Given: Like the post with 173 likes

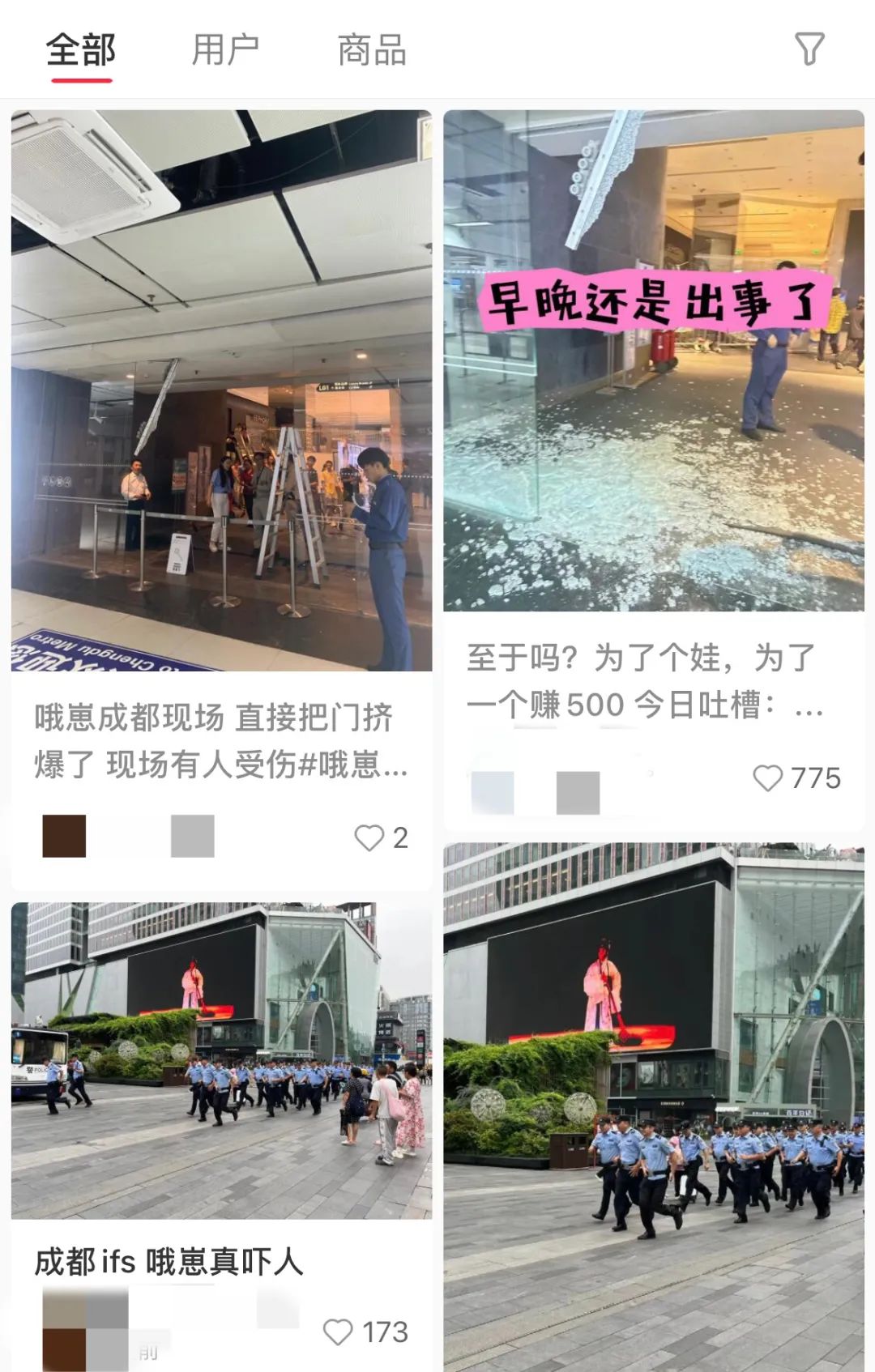Looking at the screenshot, I should coord(338,1332).
